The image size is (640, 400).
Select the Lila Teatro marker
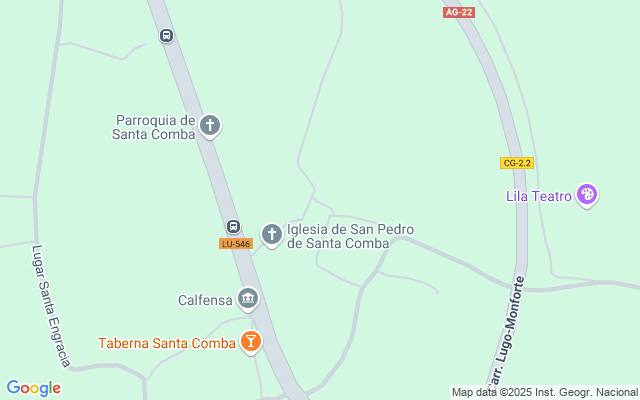click(x=587, y=195)
